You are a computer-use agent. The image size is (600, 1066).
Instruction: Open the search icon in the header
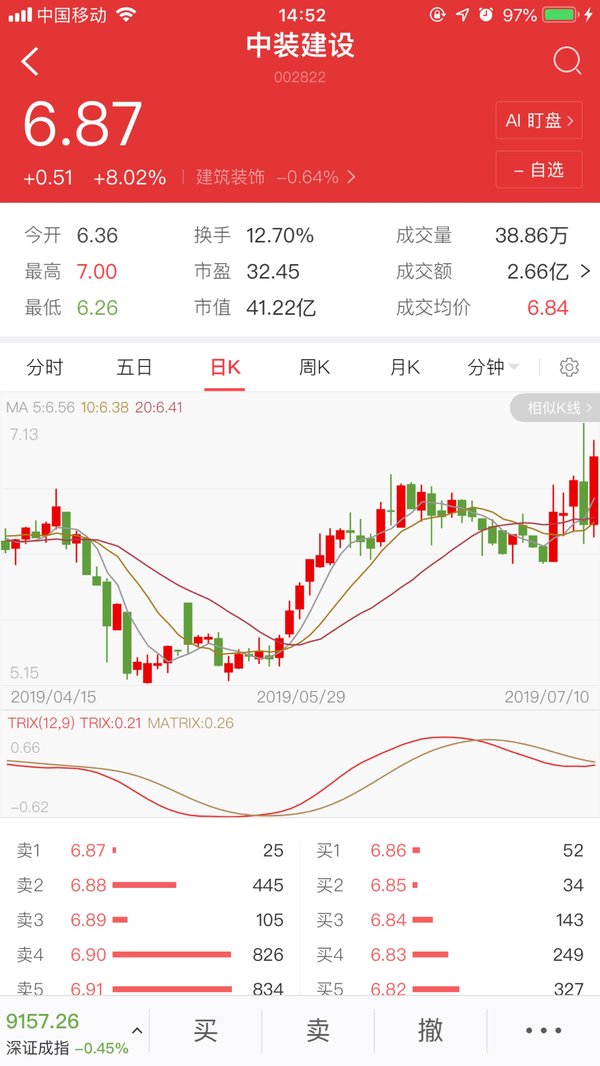(567, 61)
